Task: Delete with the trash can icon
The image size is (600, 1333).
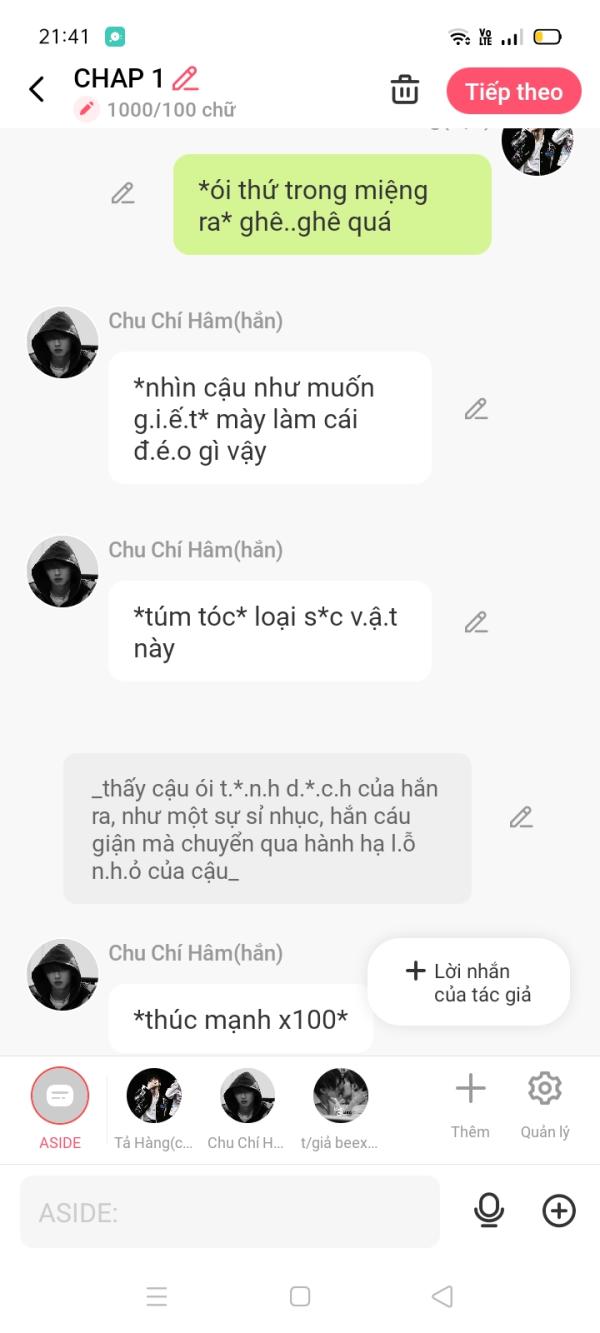Action: coord(405,90)
